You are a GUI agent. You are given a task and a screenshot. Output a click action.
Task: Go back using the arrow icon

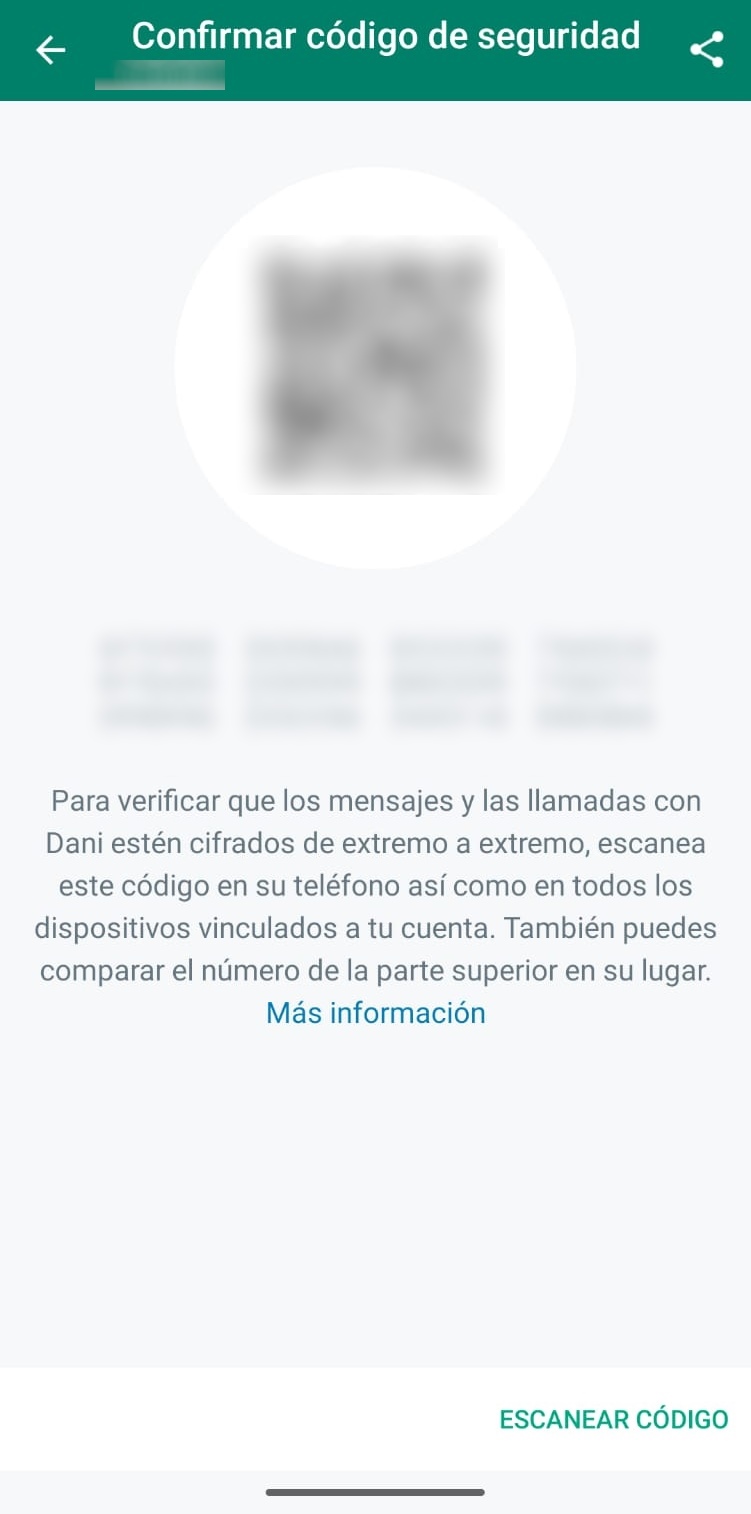pyautogui.click(x=51, y=50)
